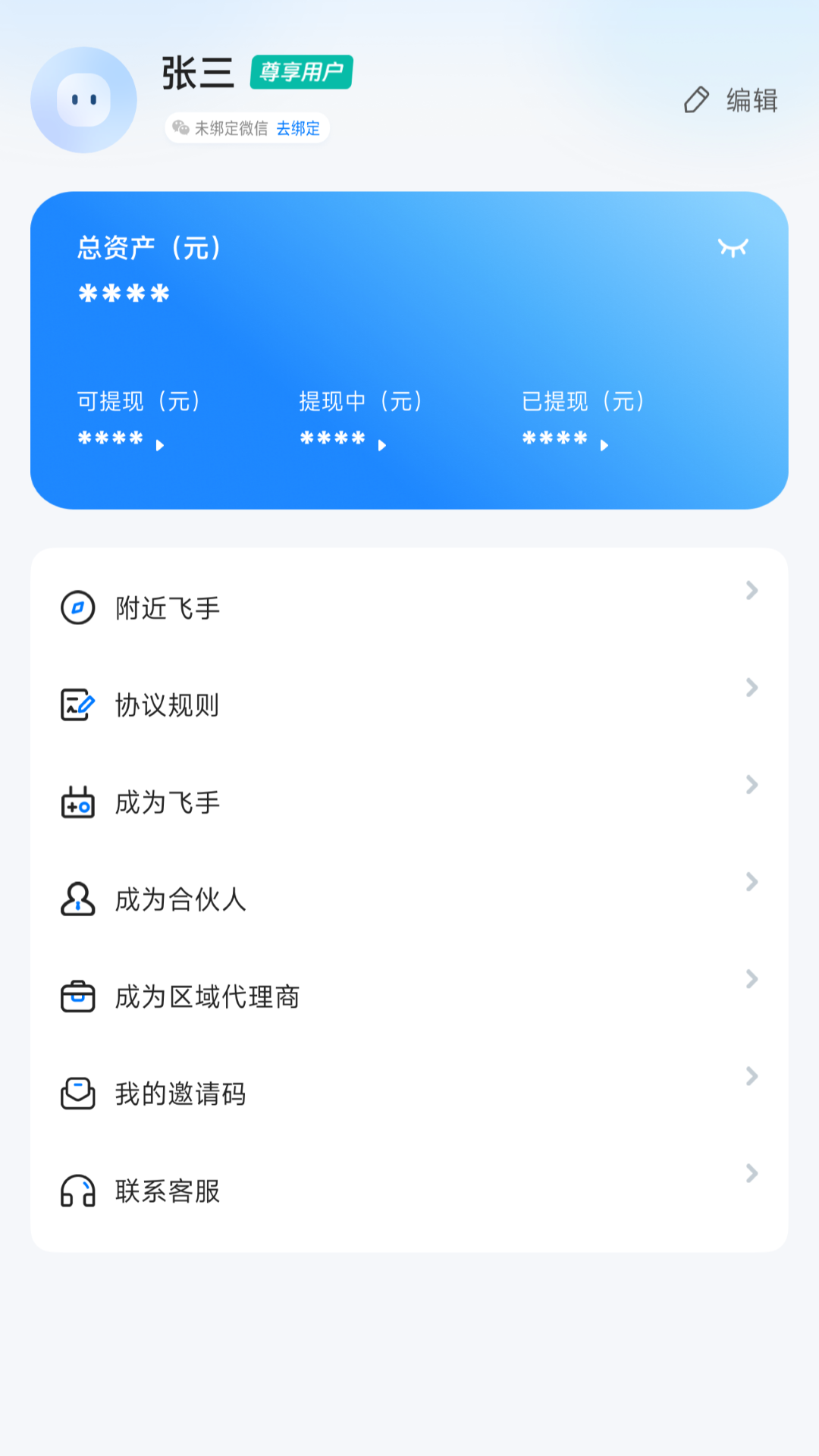Open the 附近飞手 row
The height and width of the screenshot is (1456, 819).
(409, 608)
